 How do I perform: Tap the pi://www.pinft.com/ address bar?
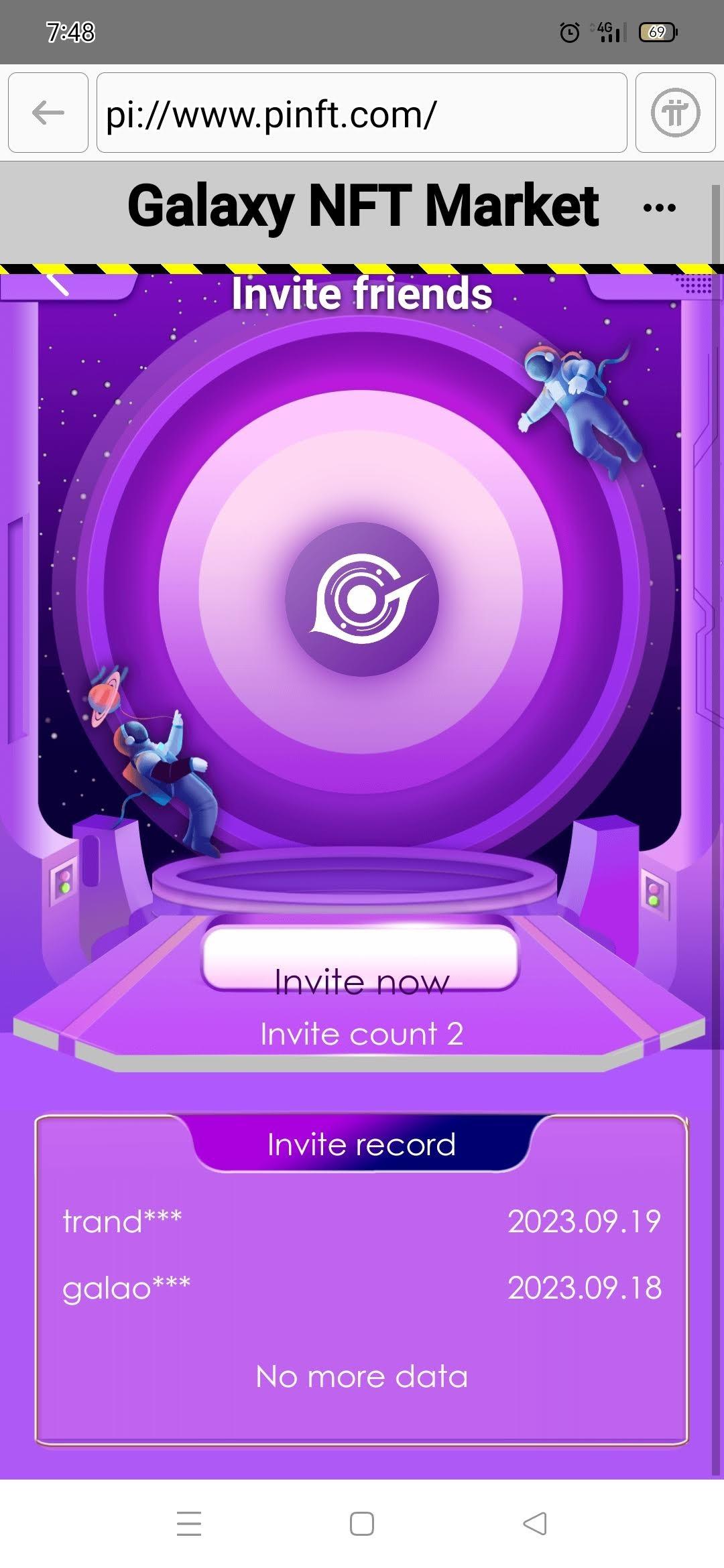[x=362, y=113]
